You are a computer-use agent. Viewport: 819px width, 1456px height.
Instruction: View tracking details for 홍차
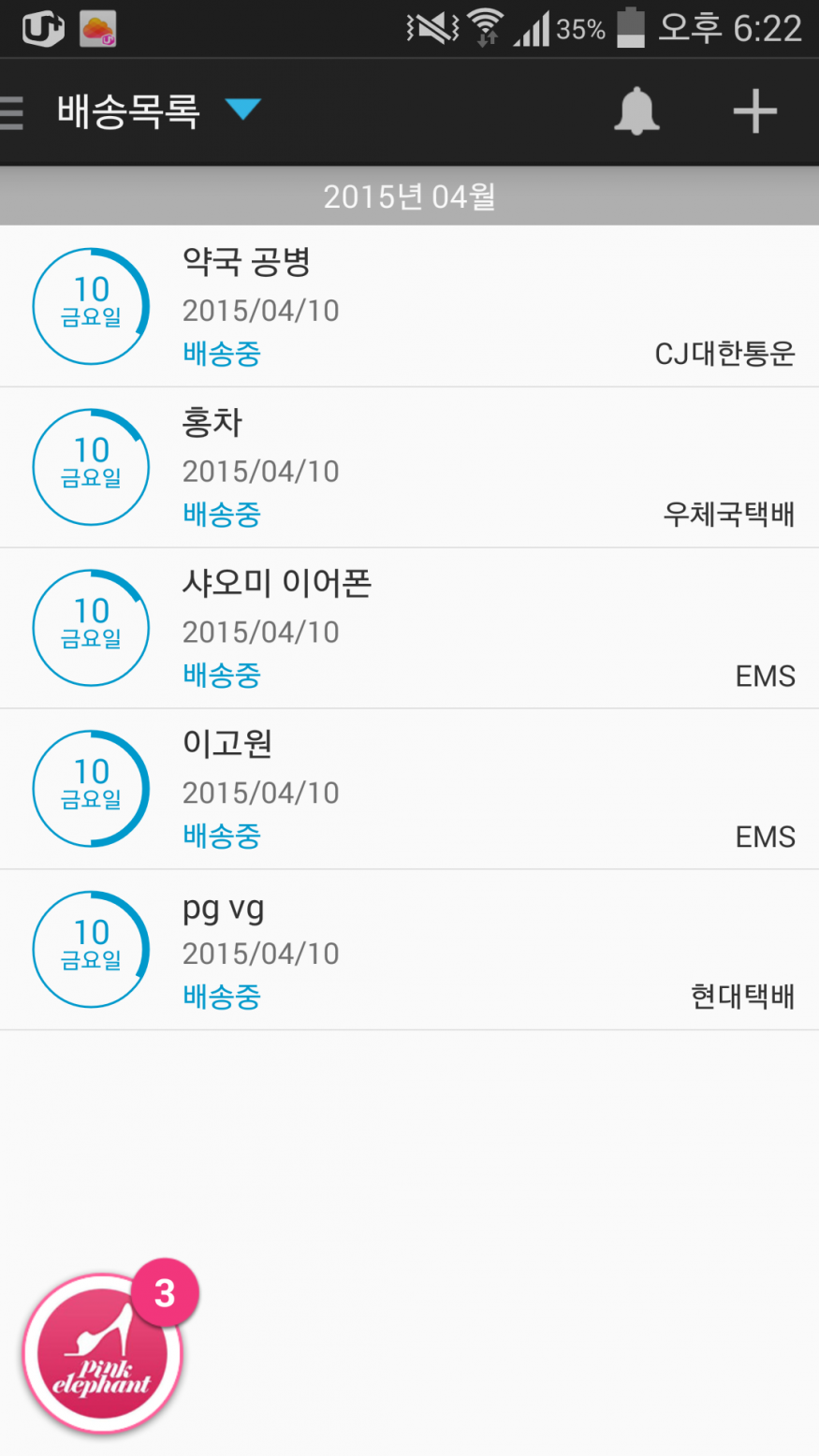coord(409,467)
